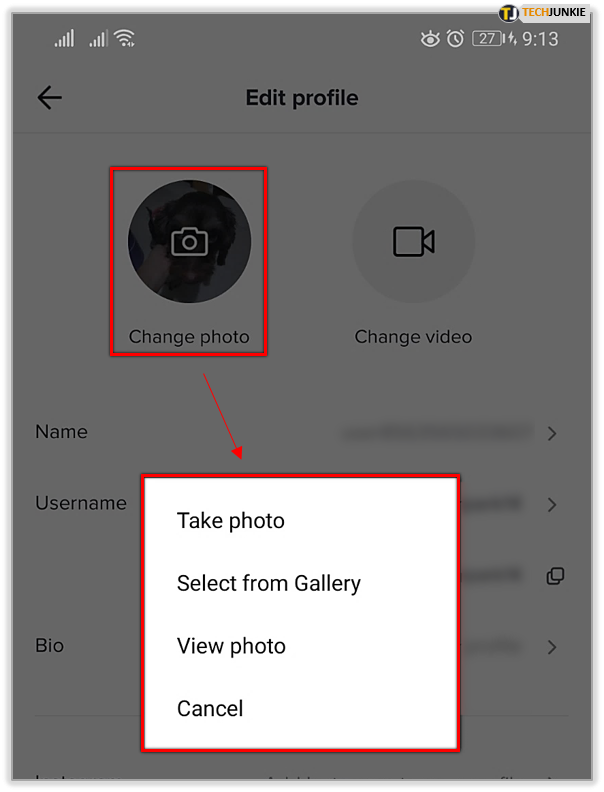The width and height of the screenshot is (604, 792).
Task: Go back from Edit profile
Action: point(49,98)
